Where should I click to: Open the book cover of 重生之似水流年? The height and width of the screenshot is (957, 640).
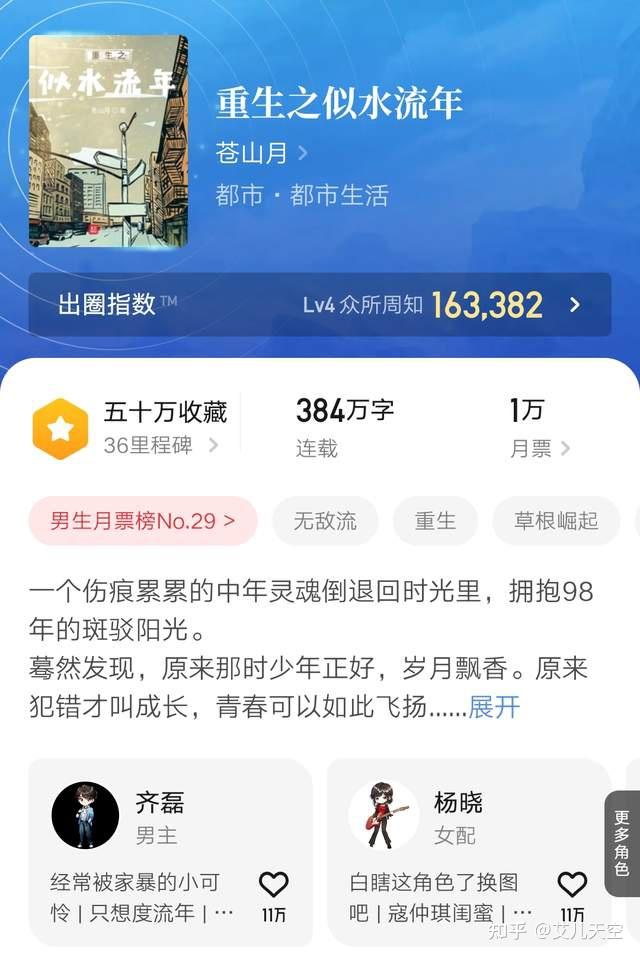pos(108,141)
